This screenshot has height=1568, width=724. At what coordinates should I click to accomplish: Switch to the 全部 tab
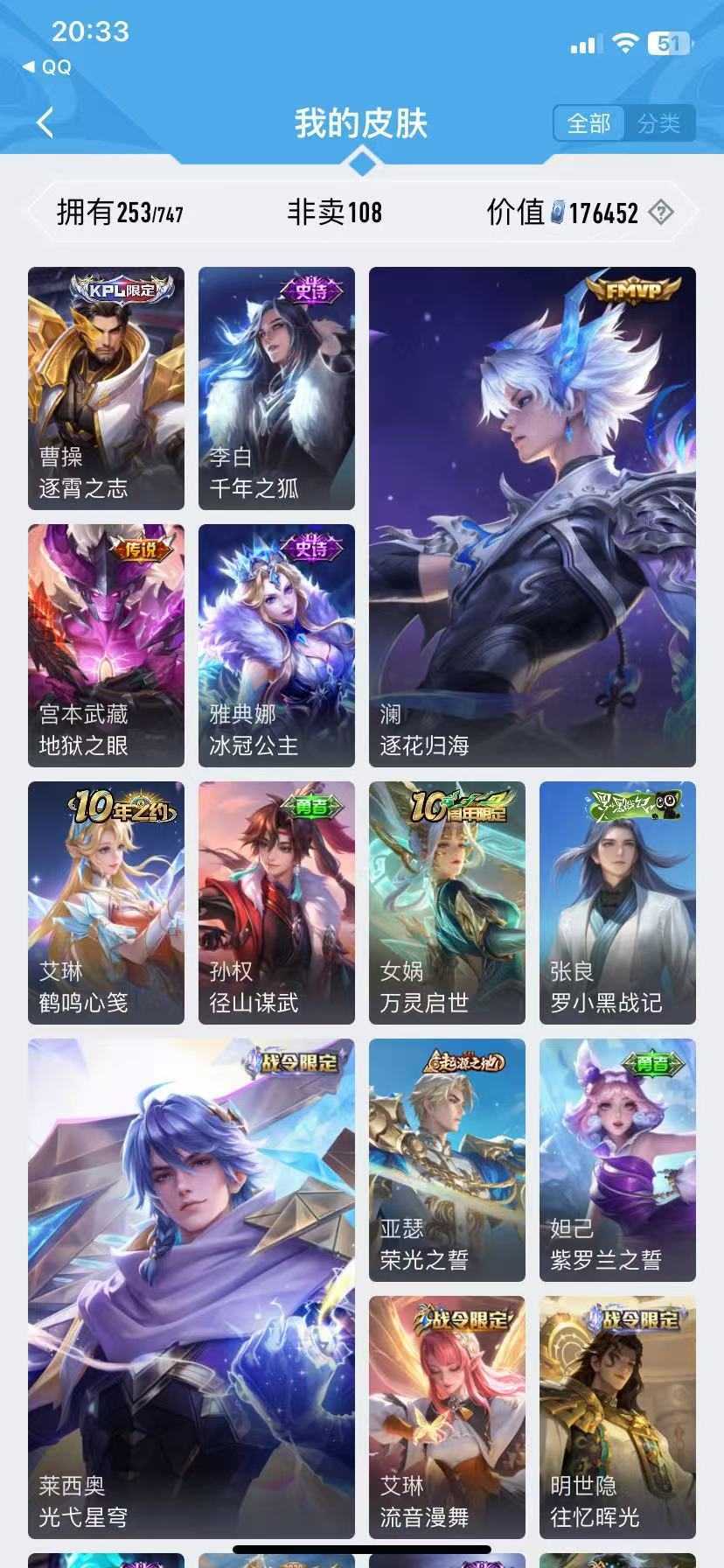(x=589, y=123)
